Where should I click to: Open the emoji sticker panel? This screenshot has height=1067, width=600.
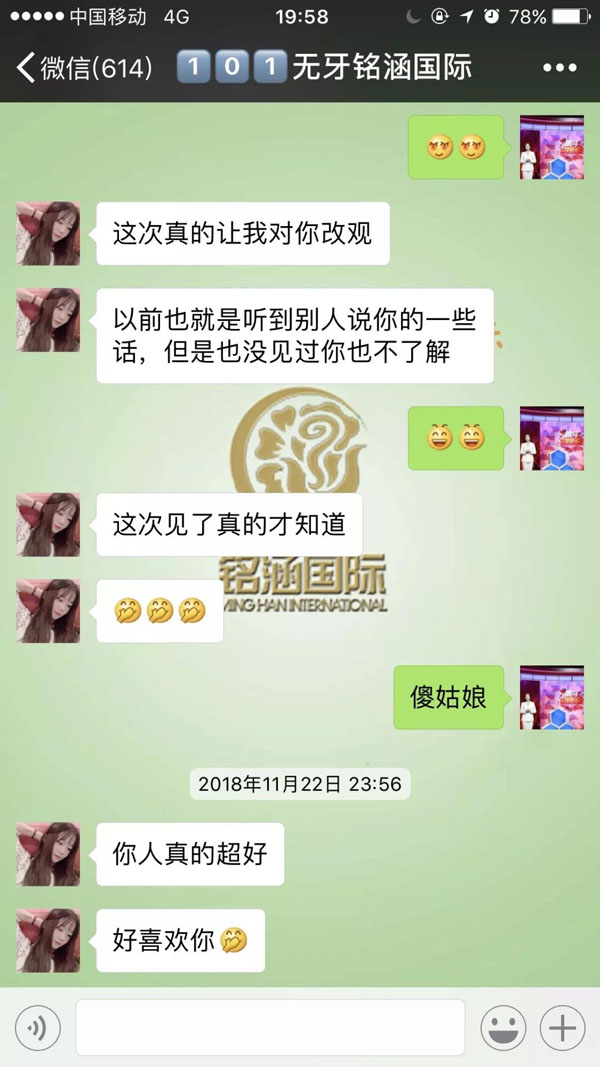503,1026
